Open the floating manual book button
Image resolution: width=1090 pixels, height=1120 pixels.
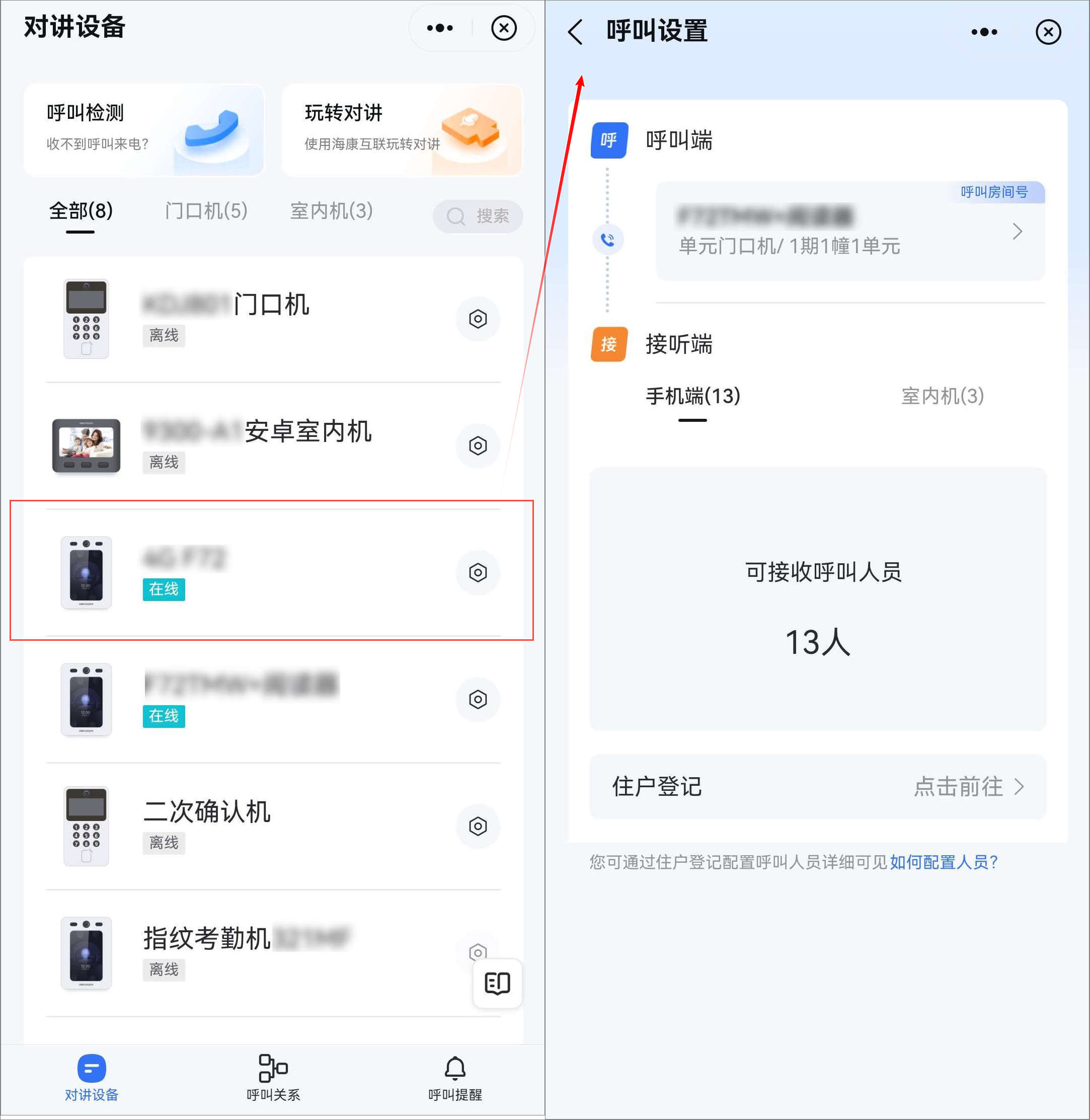tap(497, 983)
